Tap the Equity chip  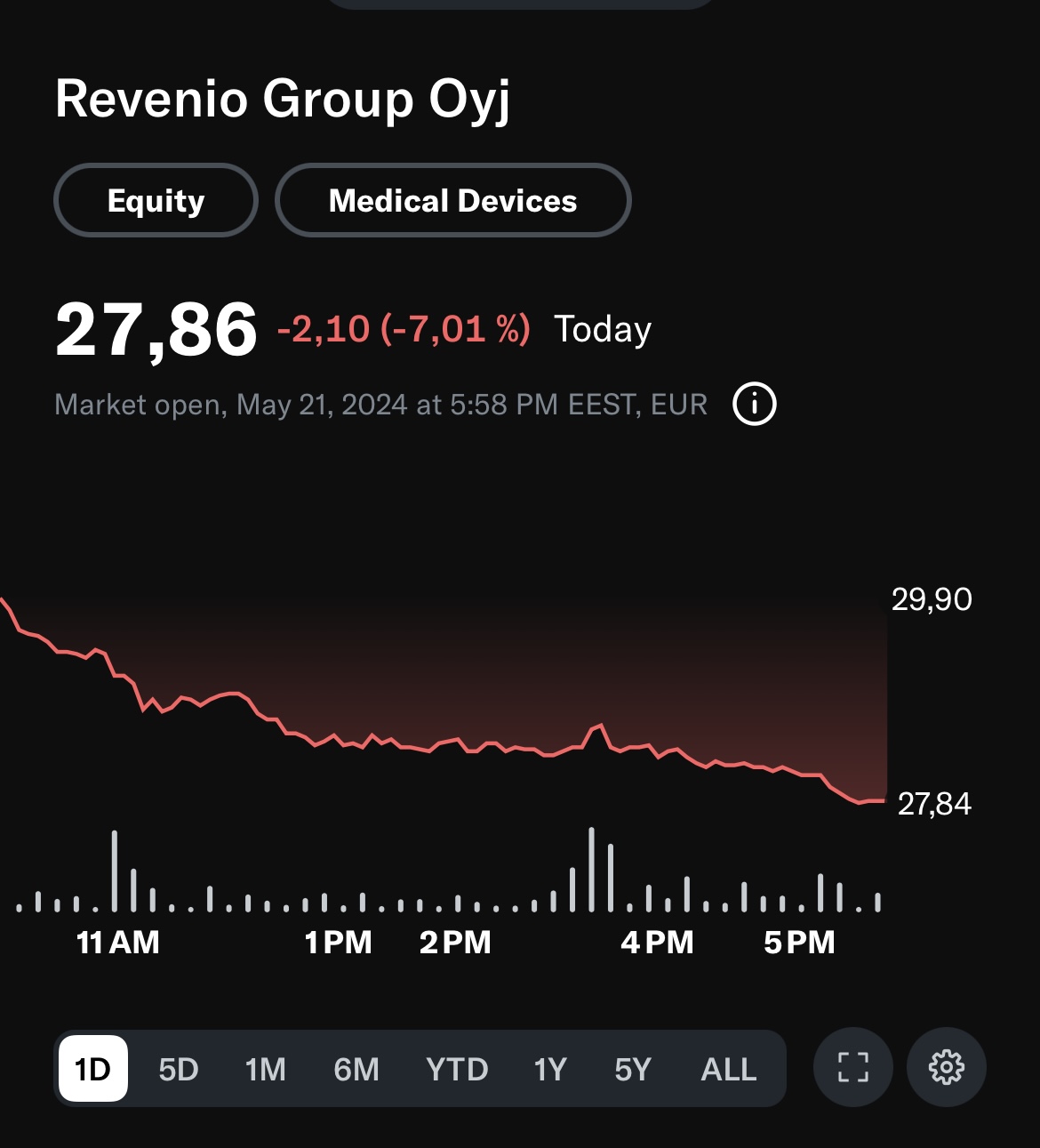pyautogui.click(x=156, y=201)
